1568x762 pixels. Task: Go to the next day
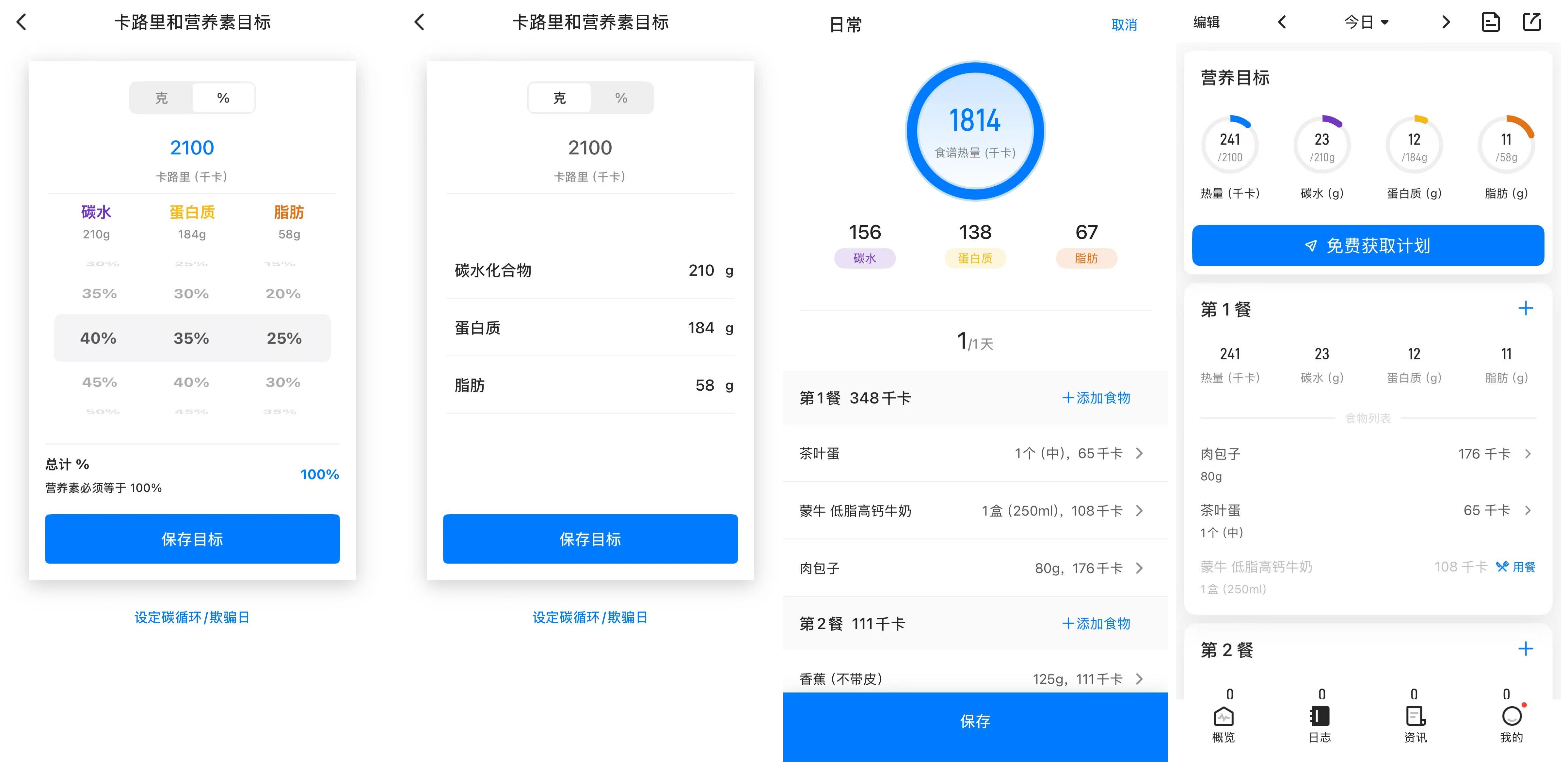pyautogui.click(x=1446, y=23)
